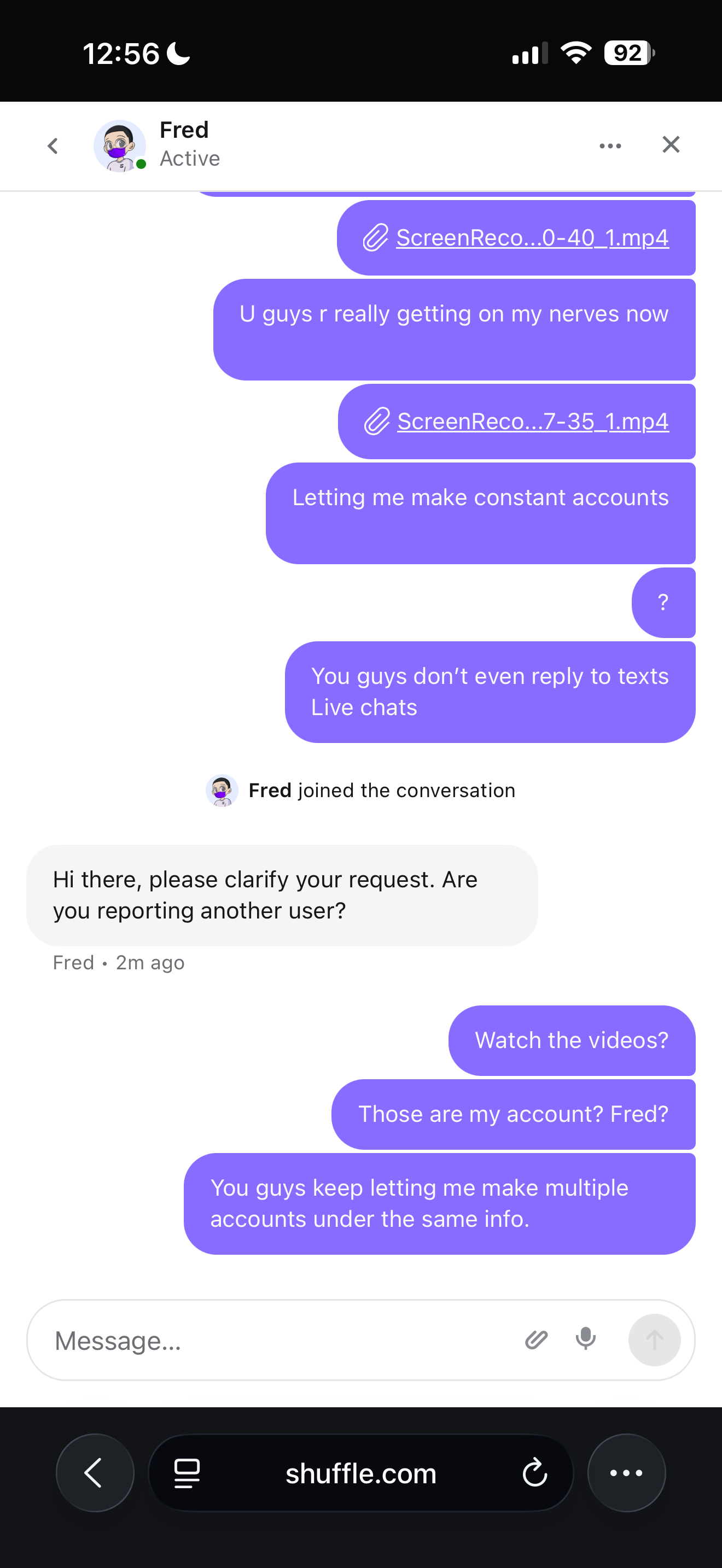Open ScreenReco...7-35_1.mp4 attachment
The height and width of the screenshot is (1568, 722).
point(533,421)
